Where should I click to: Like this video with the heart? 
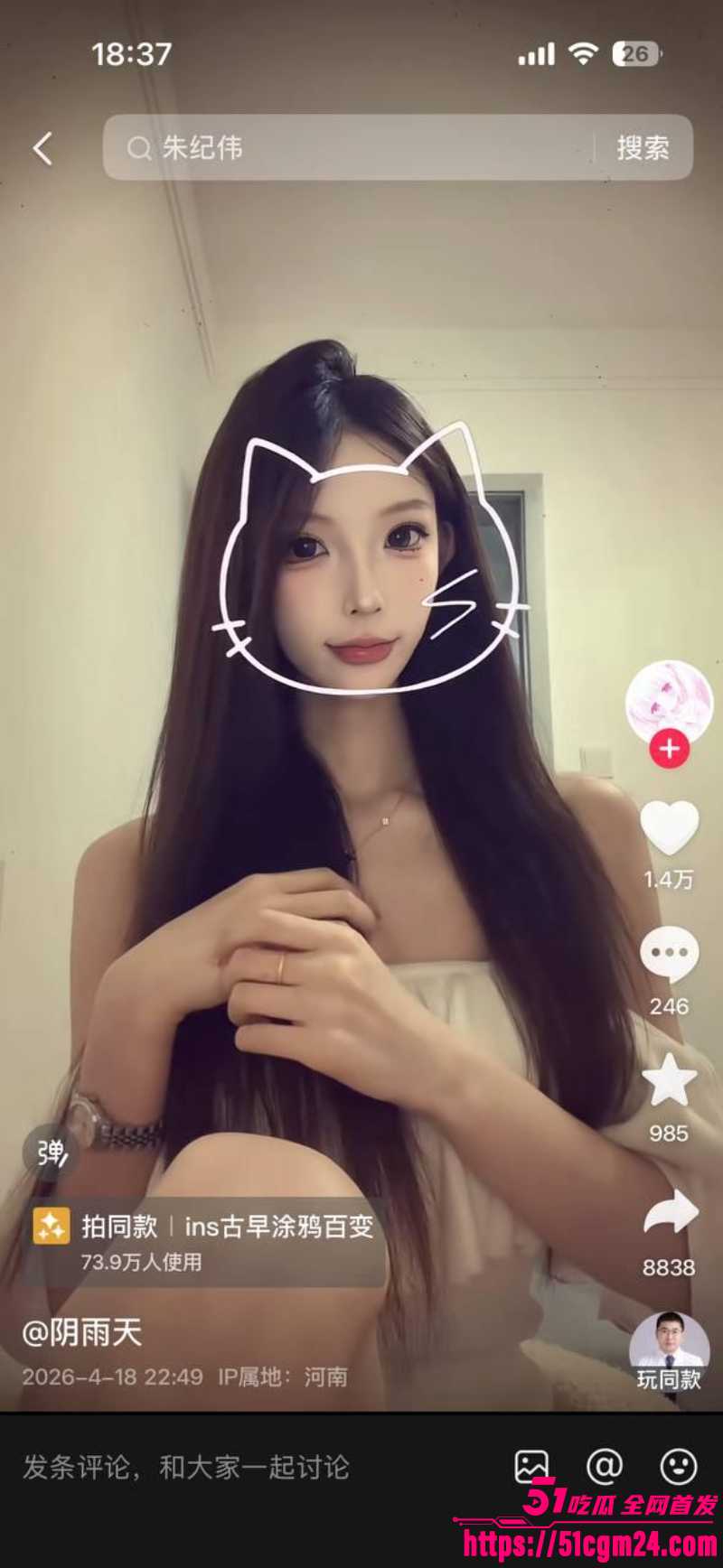point(669,827)
